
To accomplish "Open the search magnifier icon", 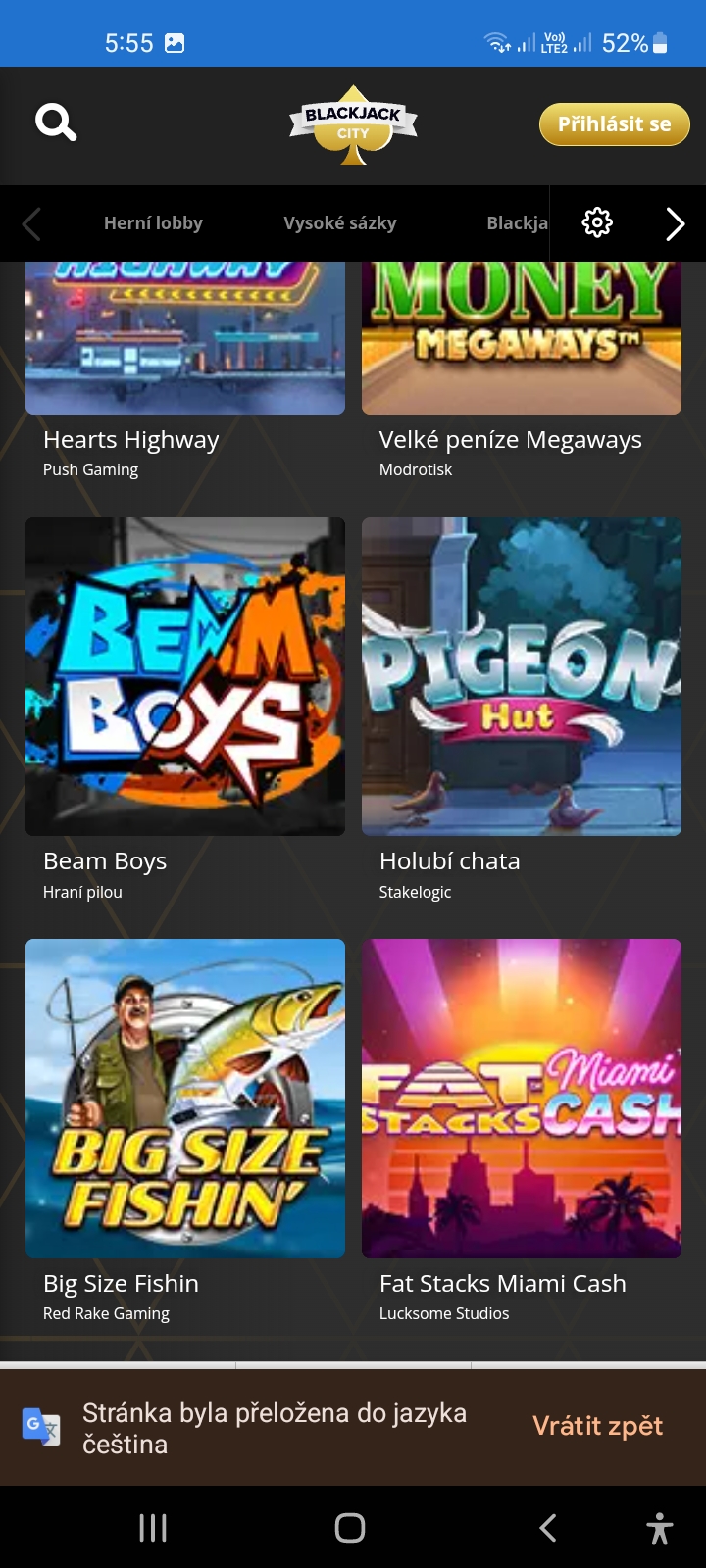I will coord(56,123).
